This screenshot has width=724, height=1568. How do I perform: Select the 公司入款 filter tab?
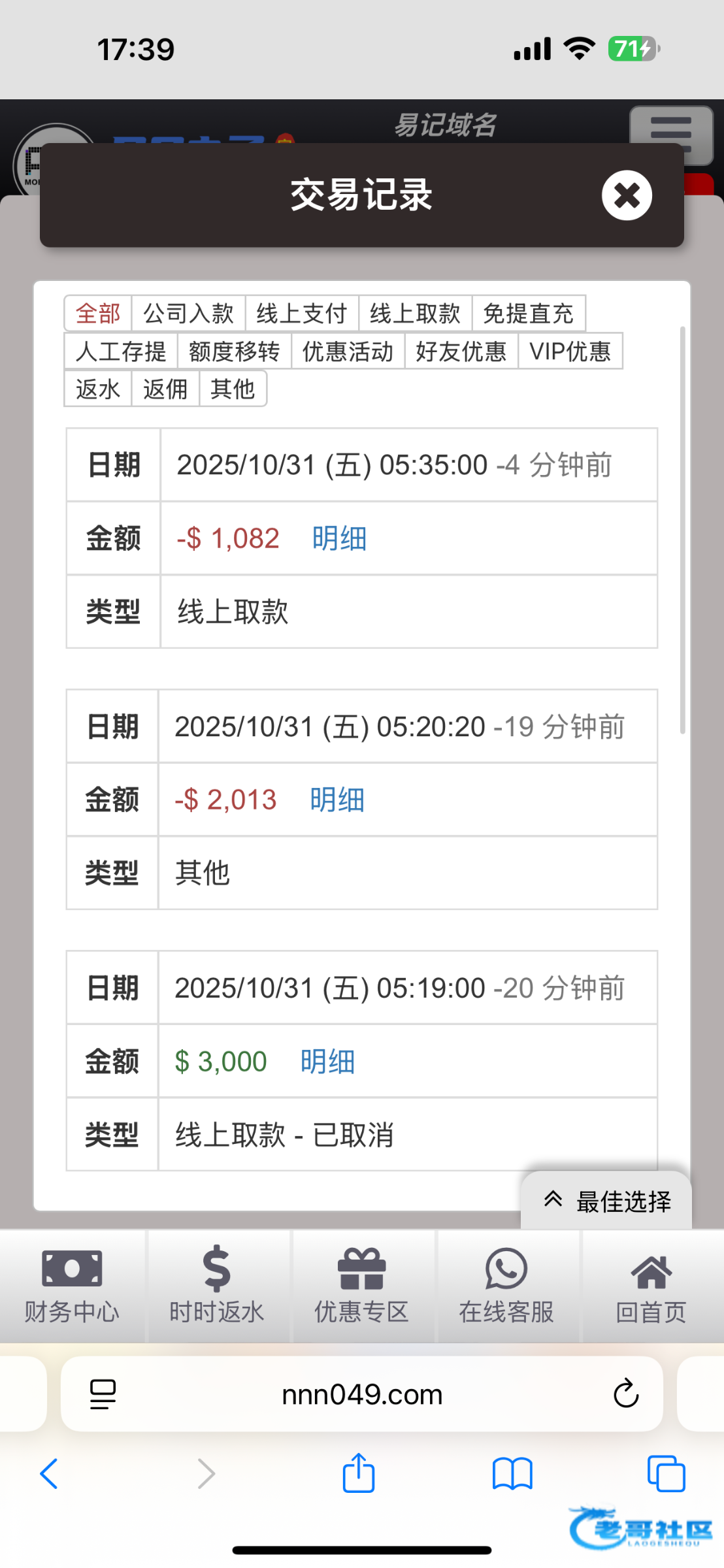[x=188, y=314]
